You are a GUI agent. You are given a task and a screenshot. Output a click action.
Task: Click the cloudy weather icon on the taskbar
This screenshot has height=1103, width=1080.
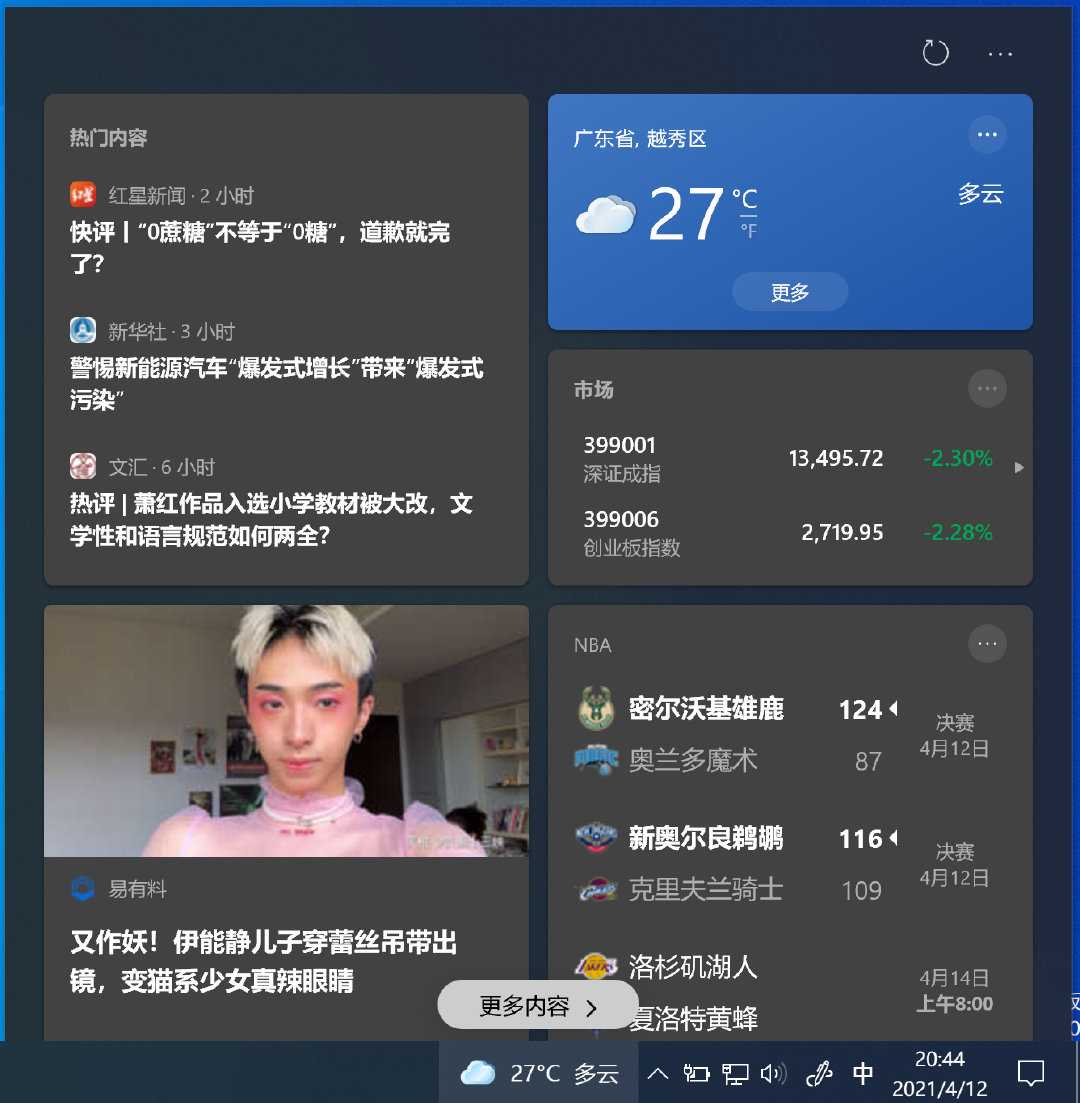(477, 1071)
